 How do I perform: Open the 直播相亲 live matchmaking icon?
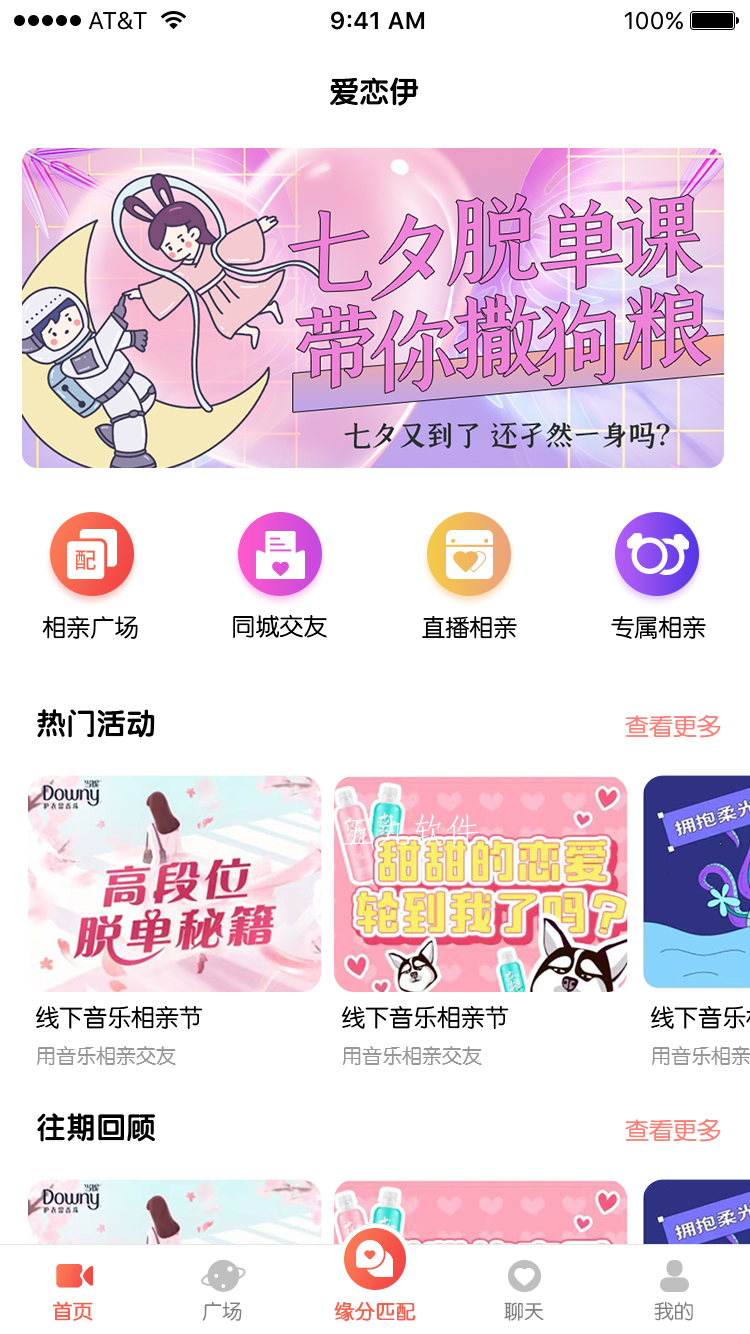(x=469, y=554)
